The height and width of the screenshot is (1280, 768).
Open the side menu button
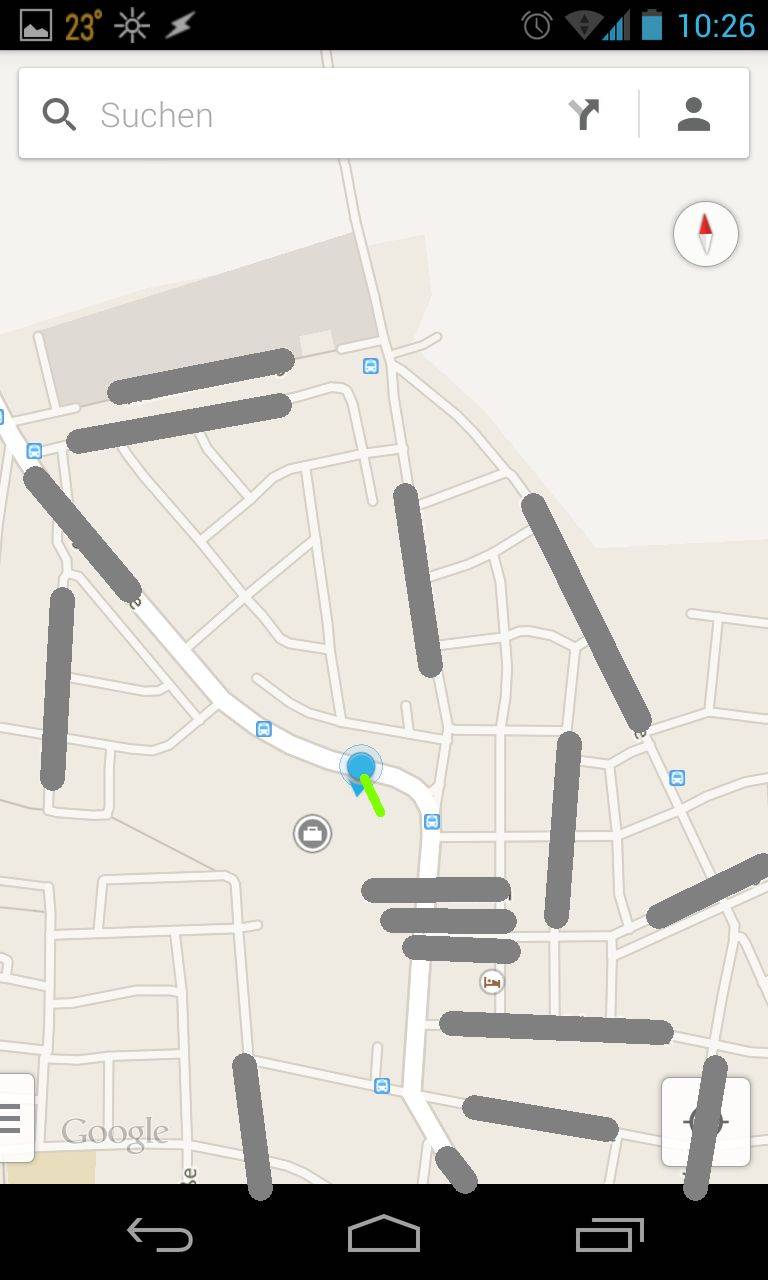pos(14,1118)
